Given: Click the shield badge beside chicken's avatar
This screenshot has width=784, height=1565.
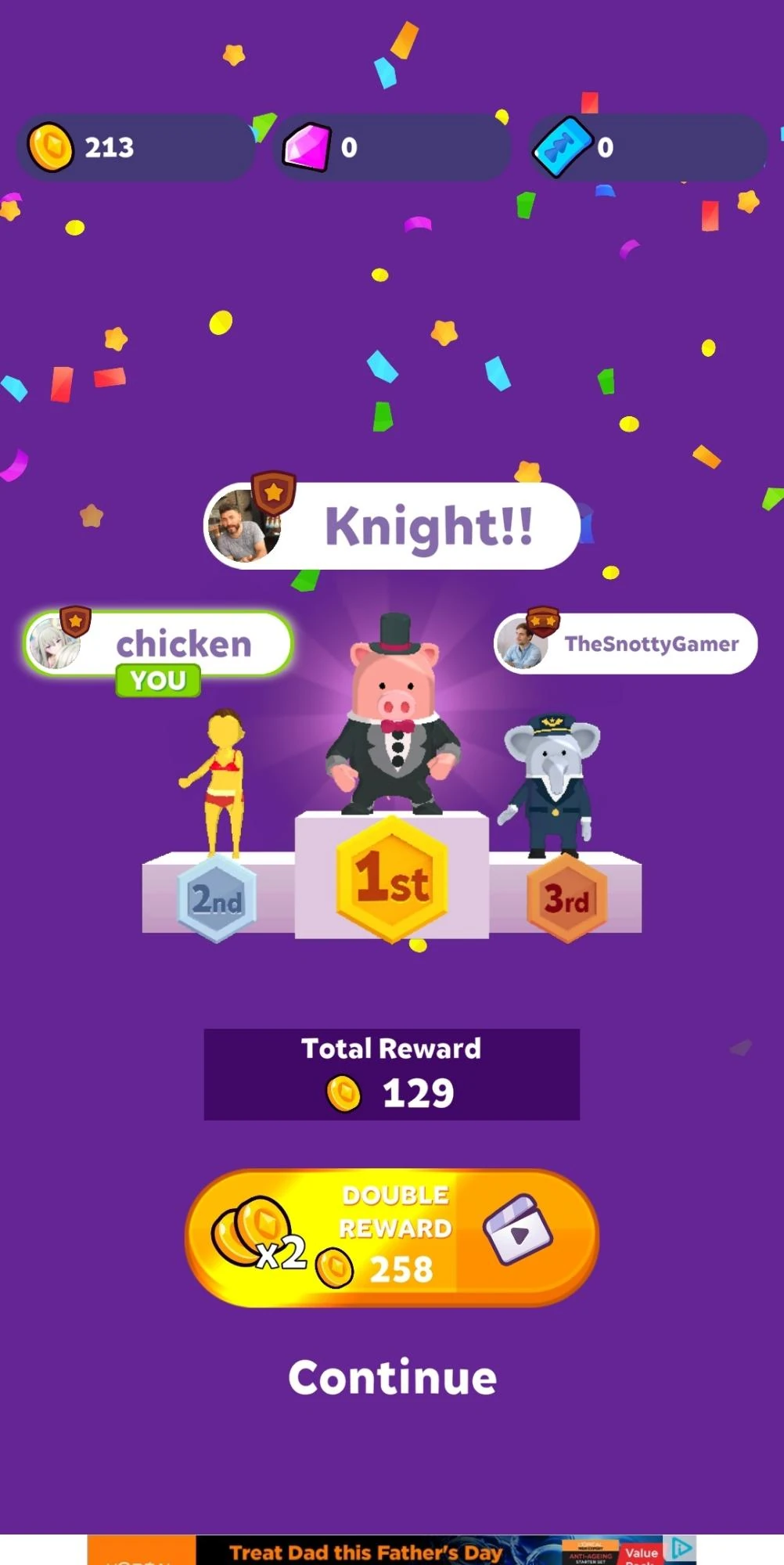Looking at the screenshot, I should point(74,621).
